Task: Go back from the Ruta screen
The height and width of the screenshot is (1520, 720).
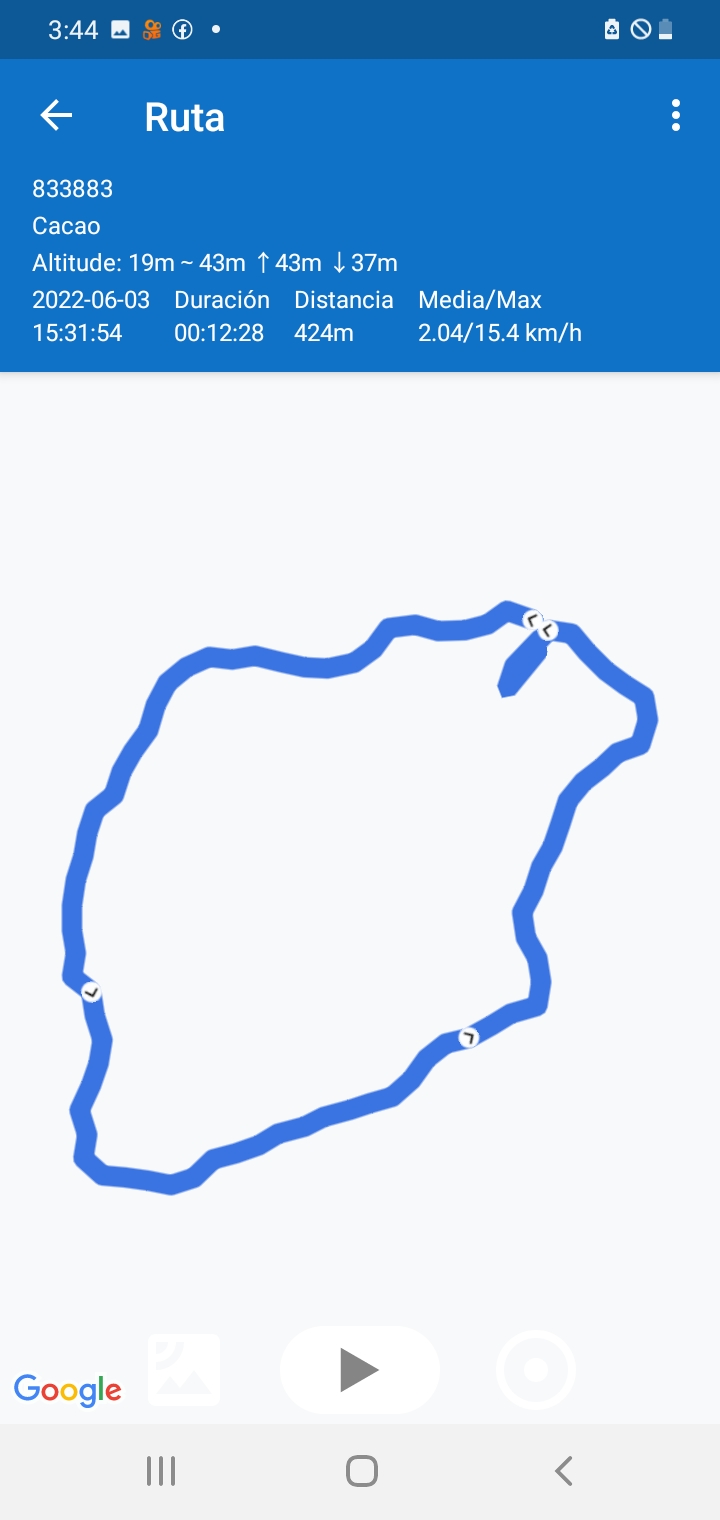Action: (x=56, y=117)
